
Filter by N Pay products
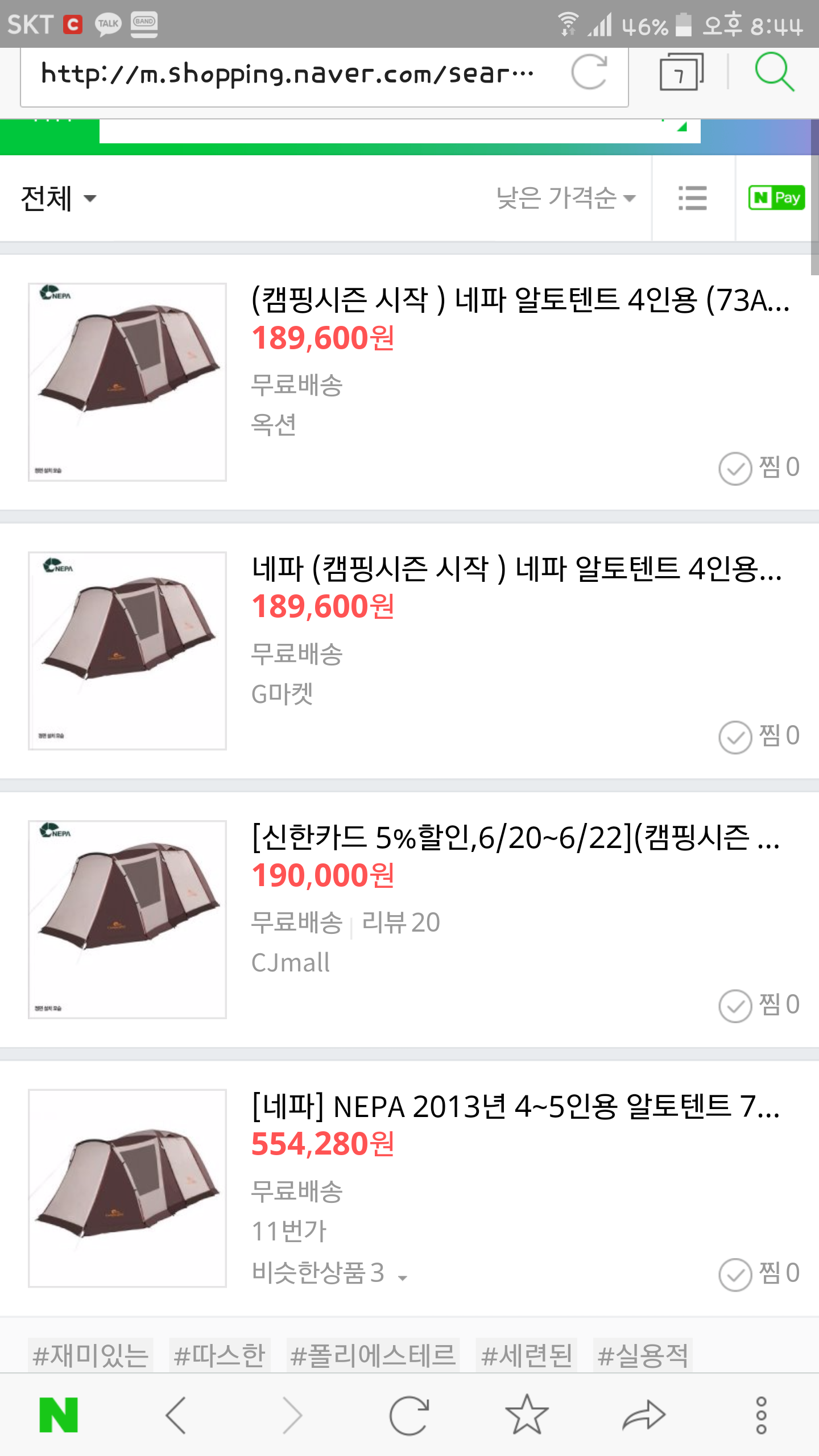point(776,198)
